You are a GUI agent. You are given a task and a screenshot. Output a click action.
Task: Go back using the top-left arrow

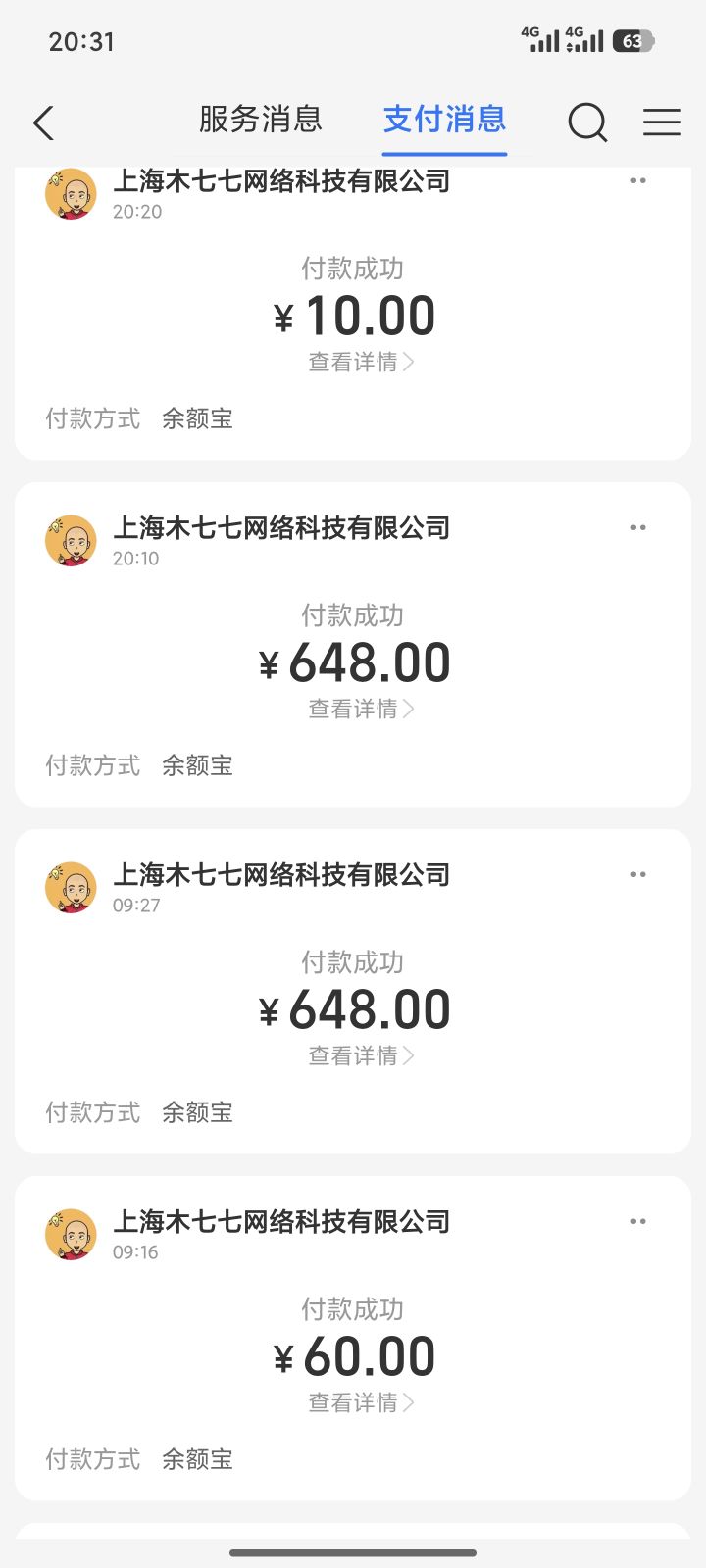[43, 123]
